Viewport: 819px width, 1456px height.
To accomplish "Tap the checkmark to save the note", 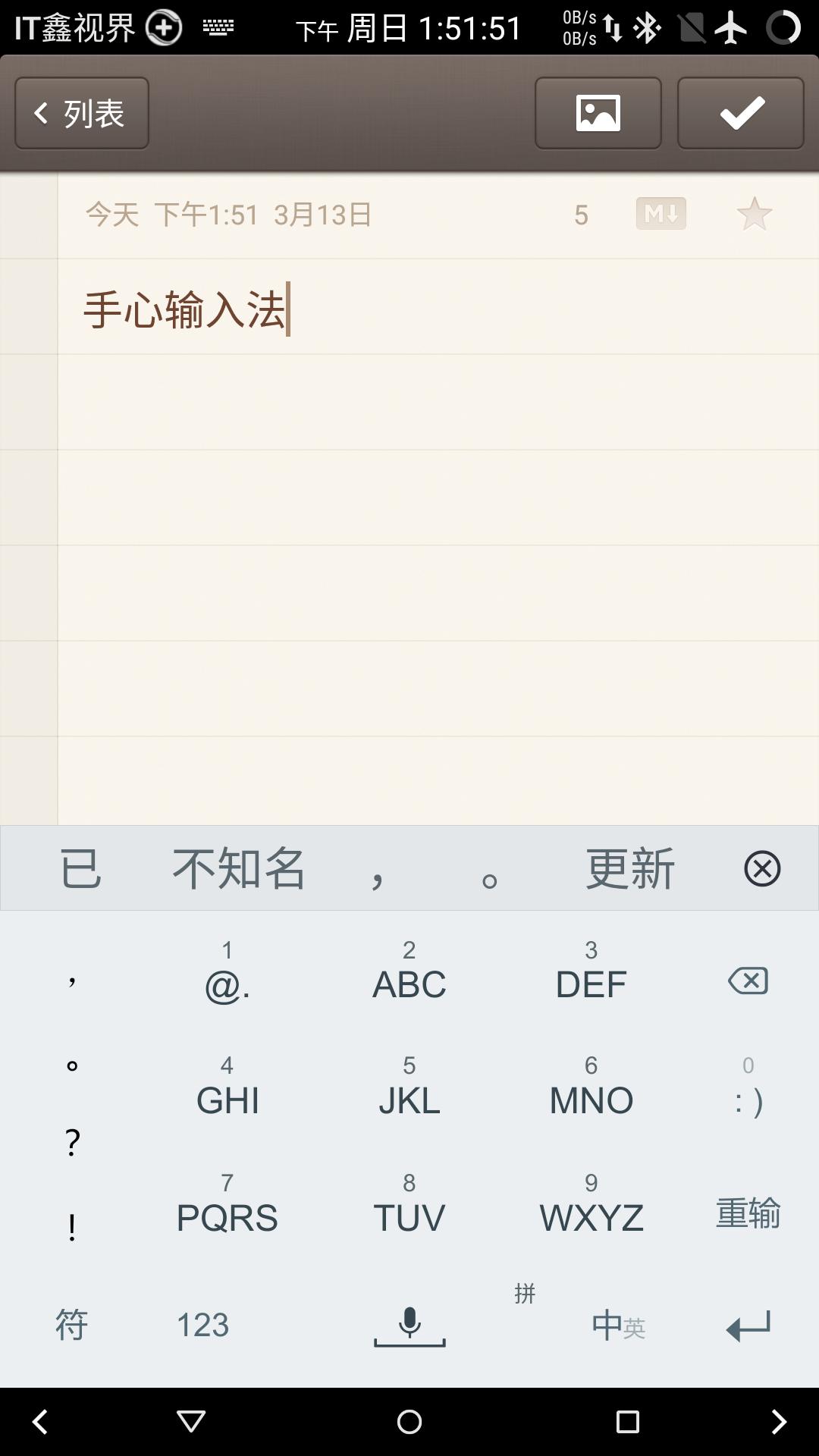I will (x=739, y=112).
